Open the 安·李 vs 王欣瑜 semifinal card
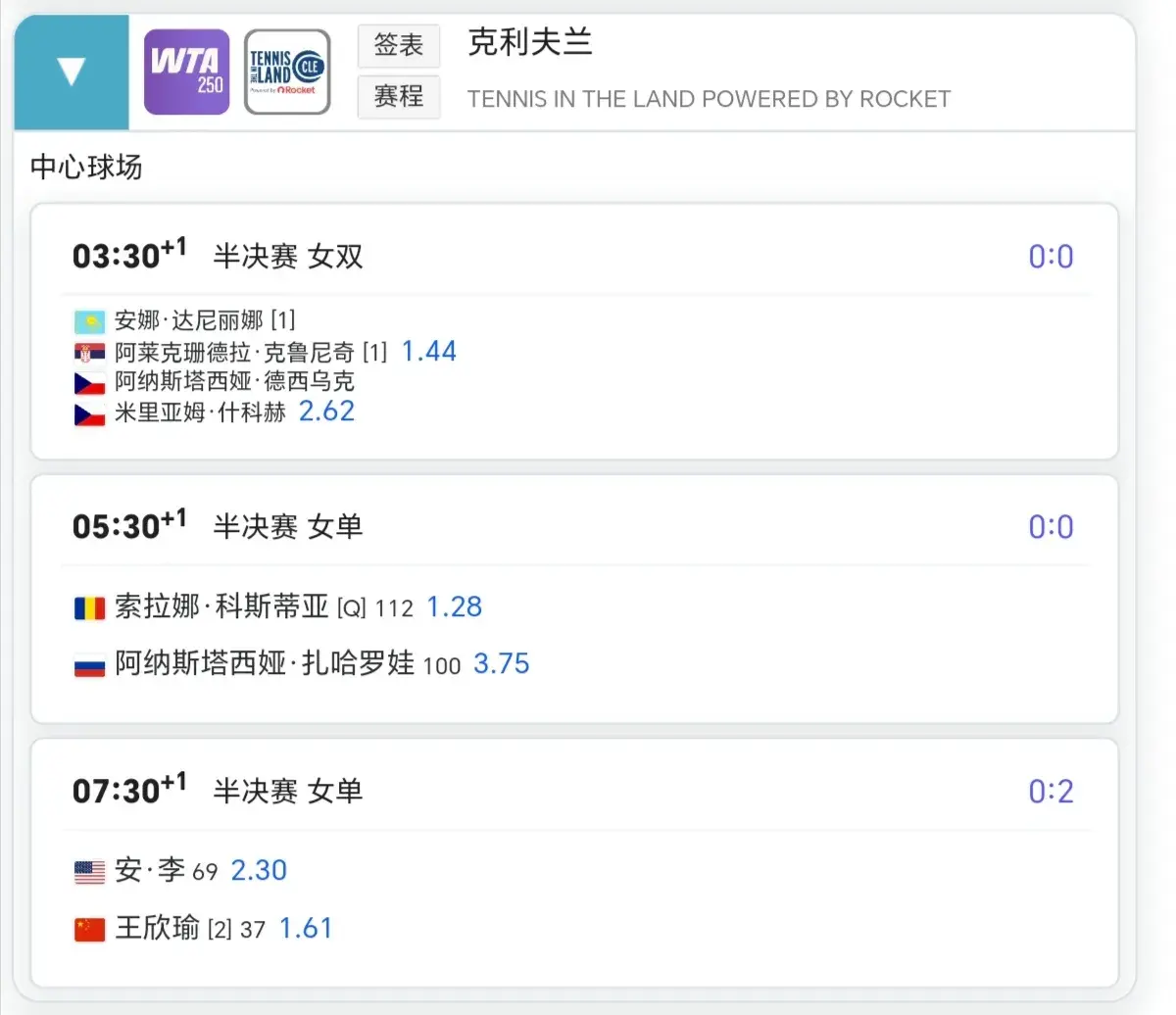Viewport: 1176px width, 1015px height. [574, 862]
